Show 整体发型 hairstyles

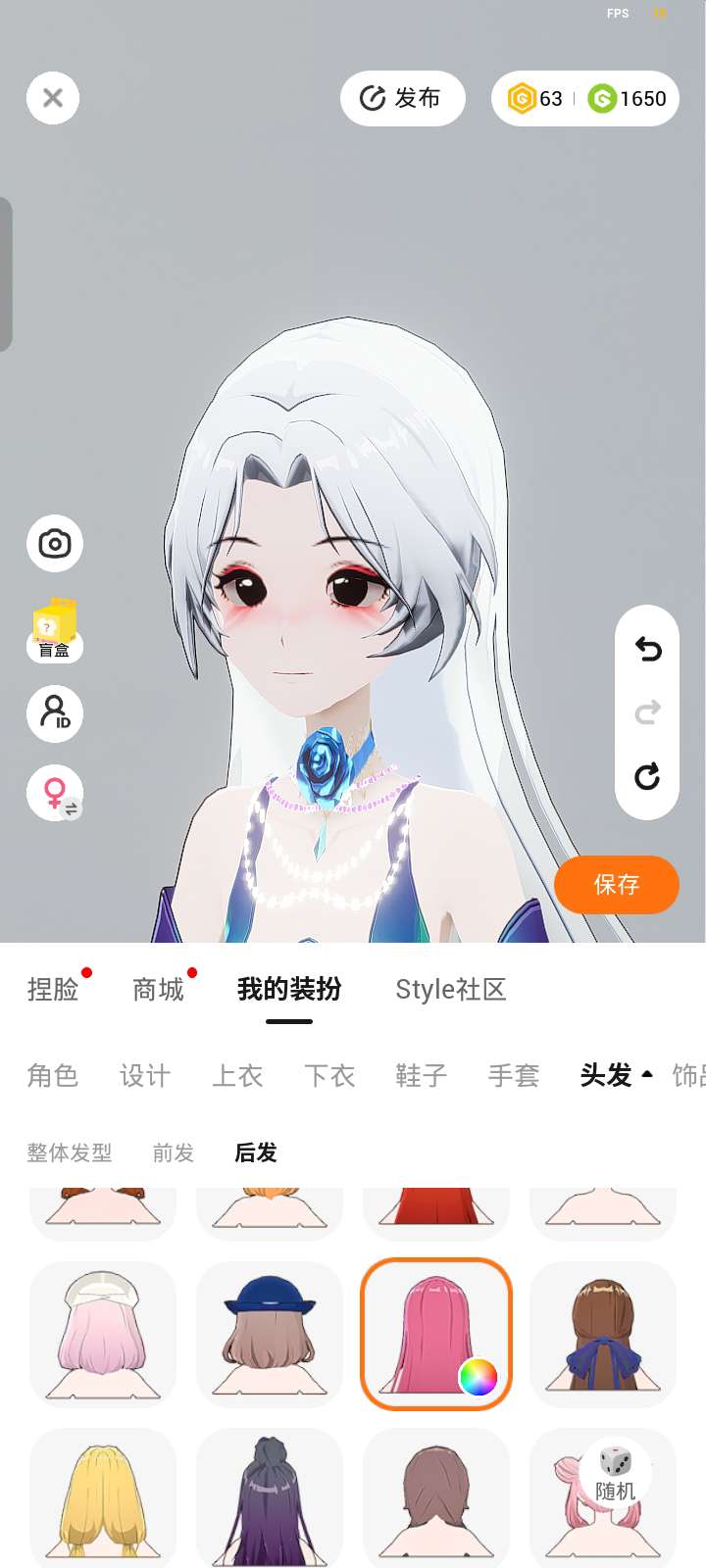tap(70, 1152)
